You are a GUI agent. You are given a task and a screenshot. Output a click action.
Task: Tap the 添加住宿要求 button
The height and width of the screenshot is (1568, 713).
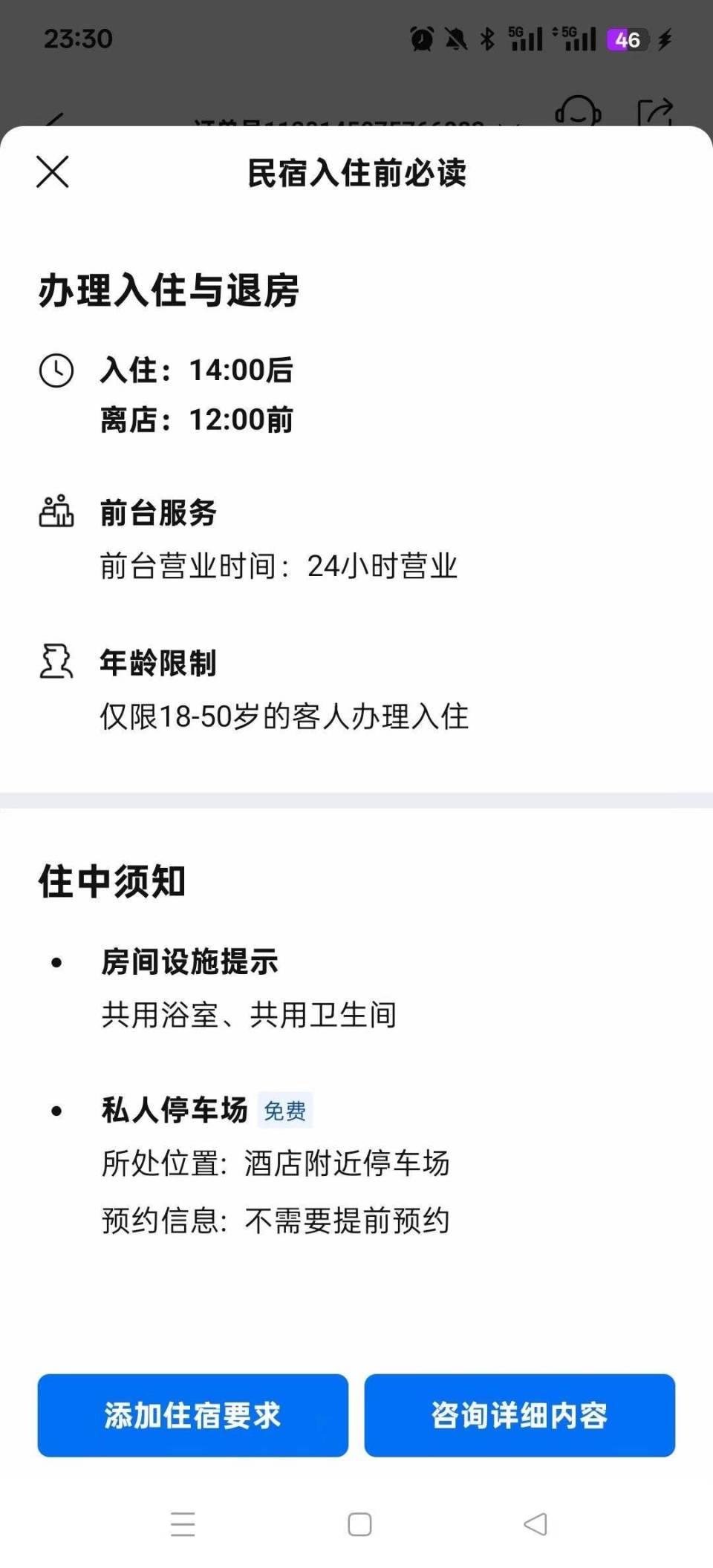(192, 1415)
